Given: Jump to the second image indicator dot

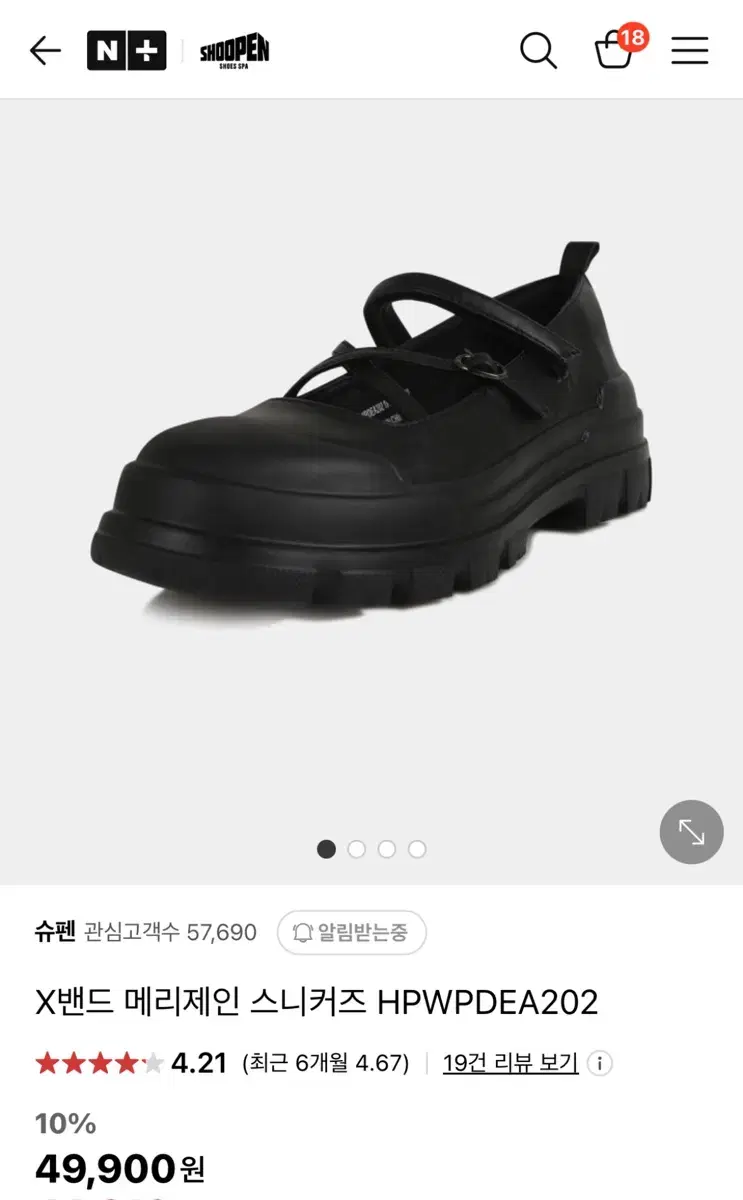Looking at the screenshot, I should pyautogui.click(x=356, y=849).
